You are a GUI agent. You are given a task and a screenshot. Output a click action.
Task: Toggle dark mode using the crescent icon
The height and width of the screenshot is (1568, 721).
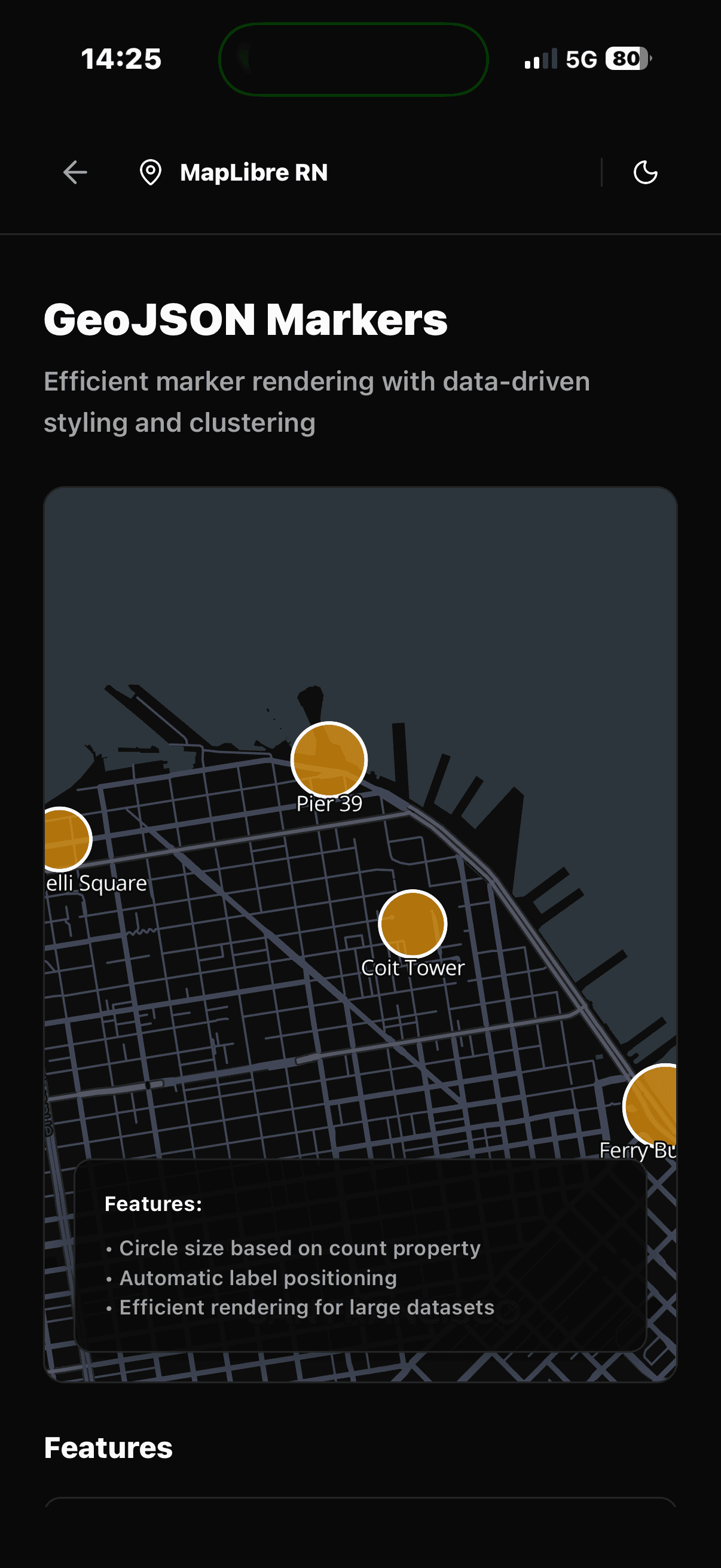[645, 172]
